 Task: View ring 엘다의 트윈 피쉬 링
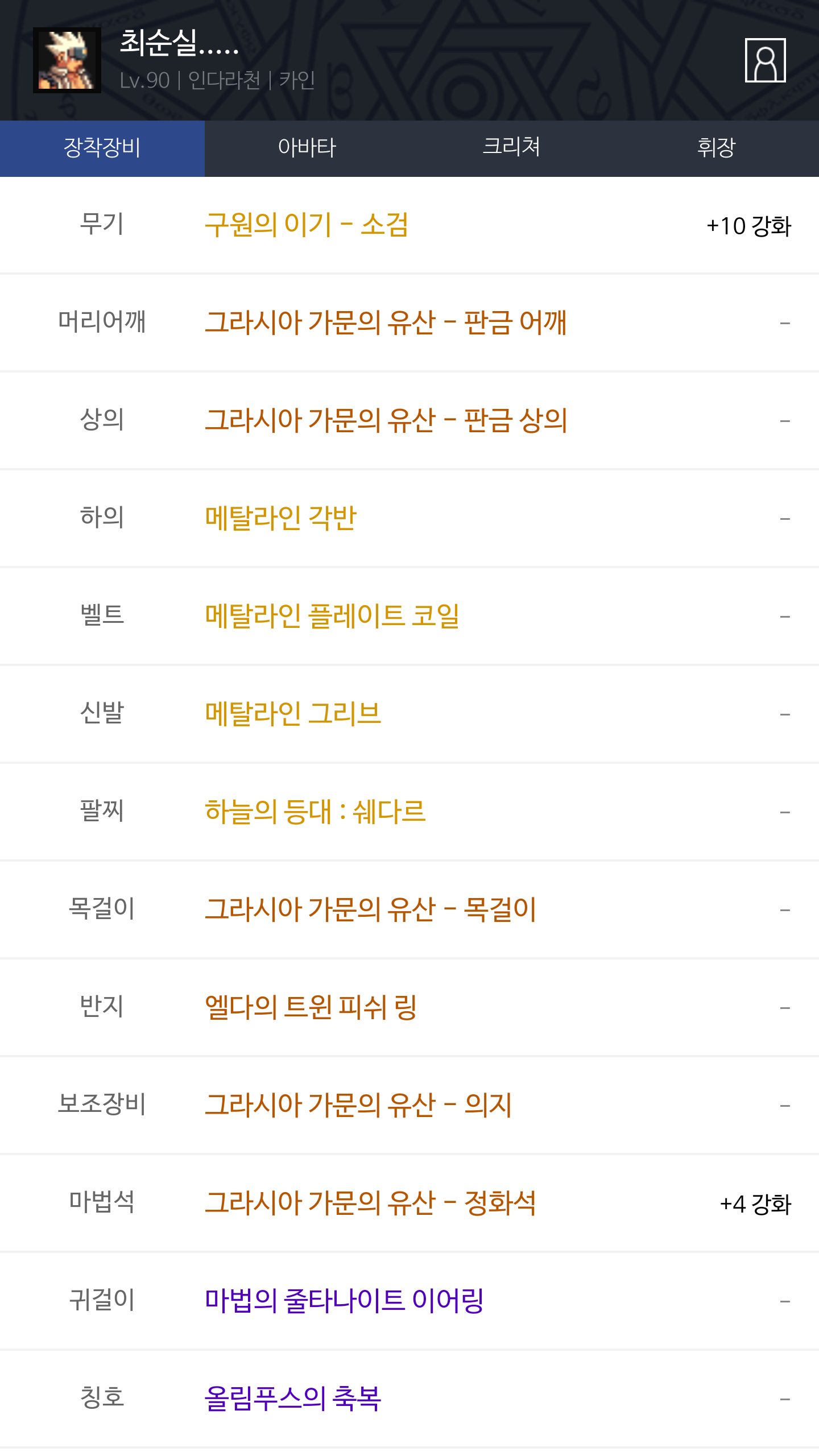(311, 1007)
